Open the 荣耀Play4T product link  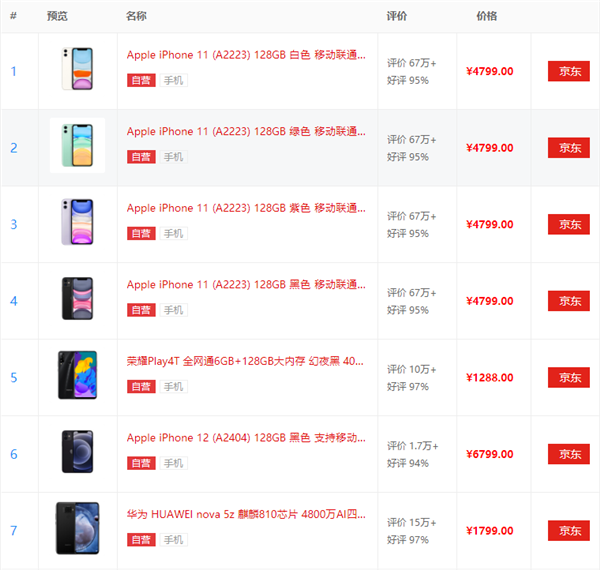pos(246,361)
